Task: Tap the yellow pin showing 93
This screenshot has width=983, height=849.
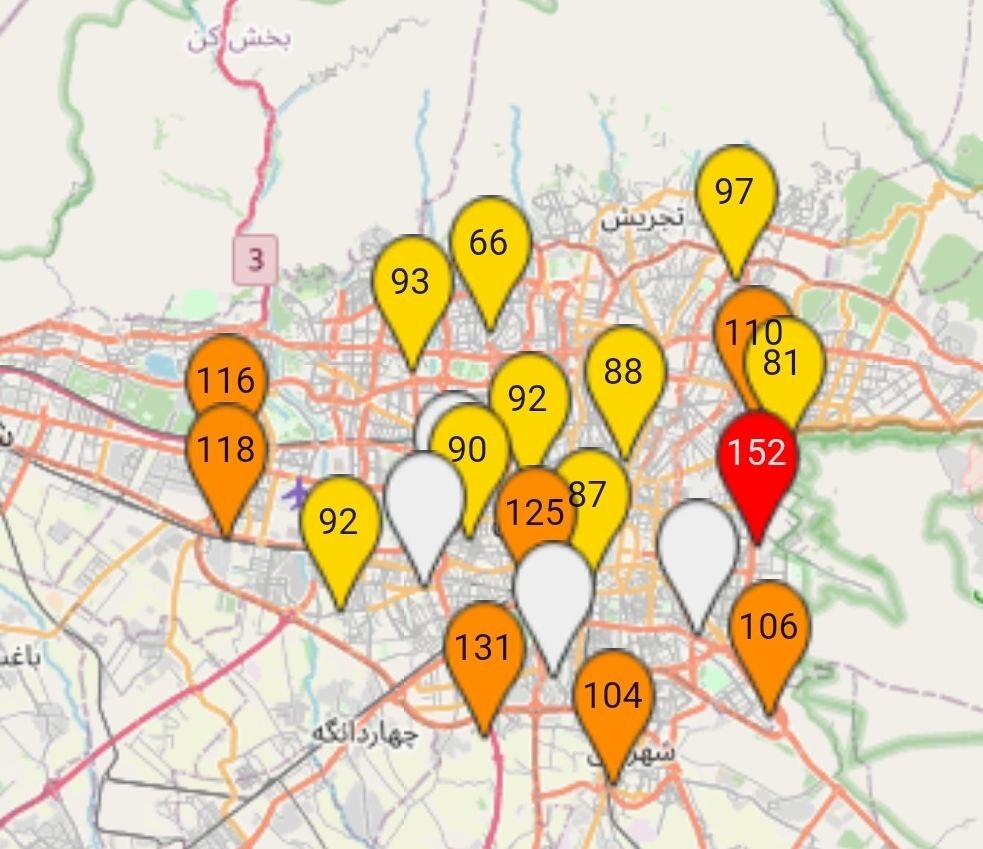Action: point(411,283)
